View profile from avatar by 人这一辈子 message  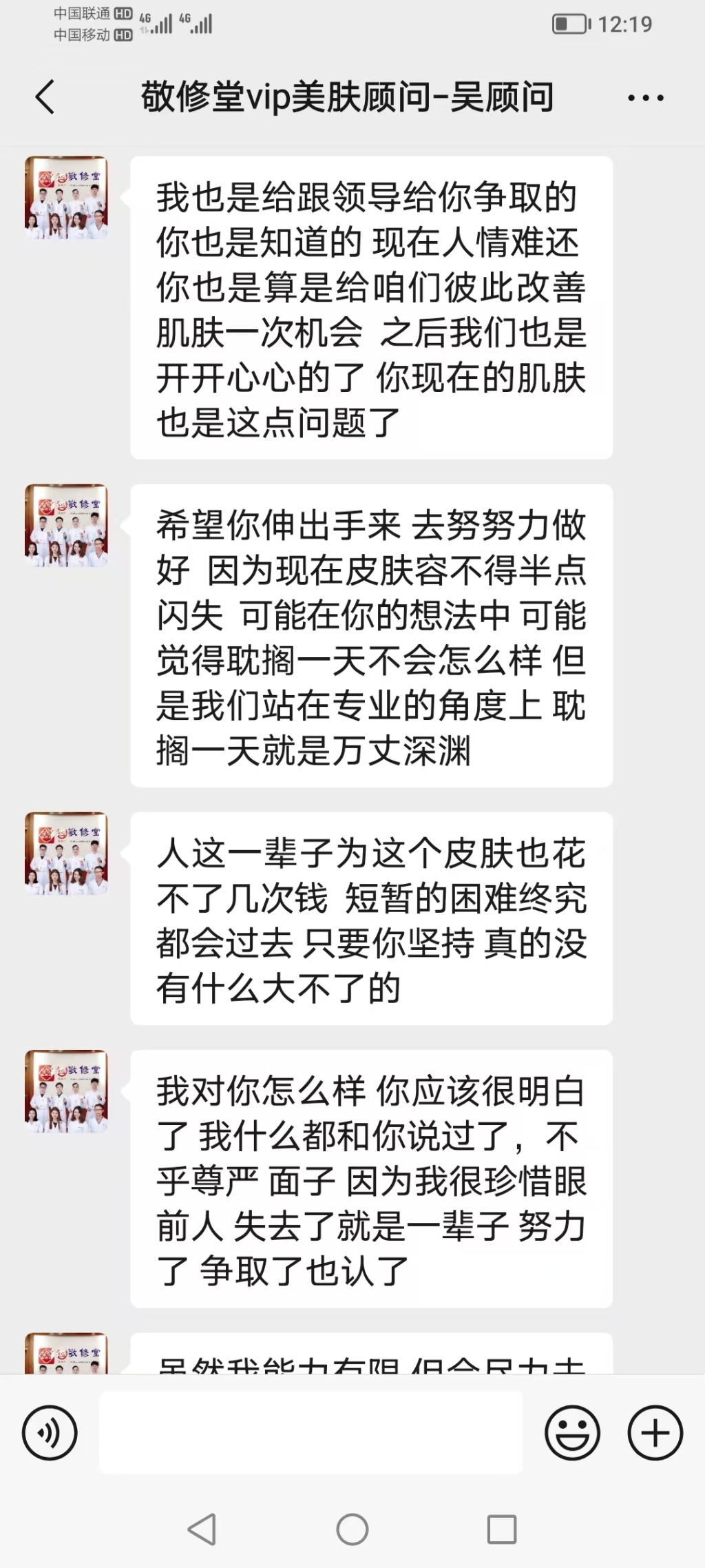(67, 854)
